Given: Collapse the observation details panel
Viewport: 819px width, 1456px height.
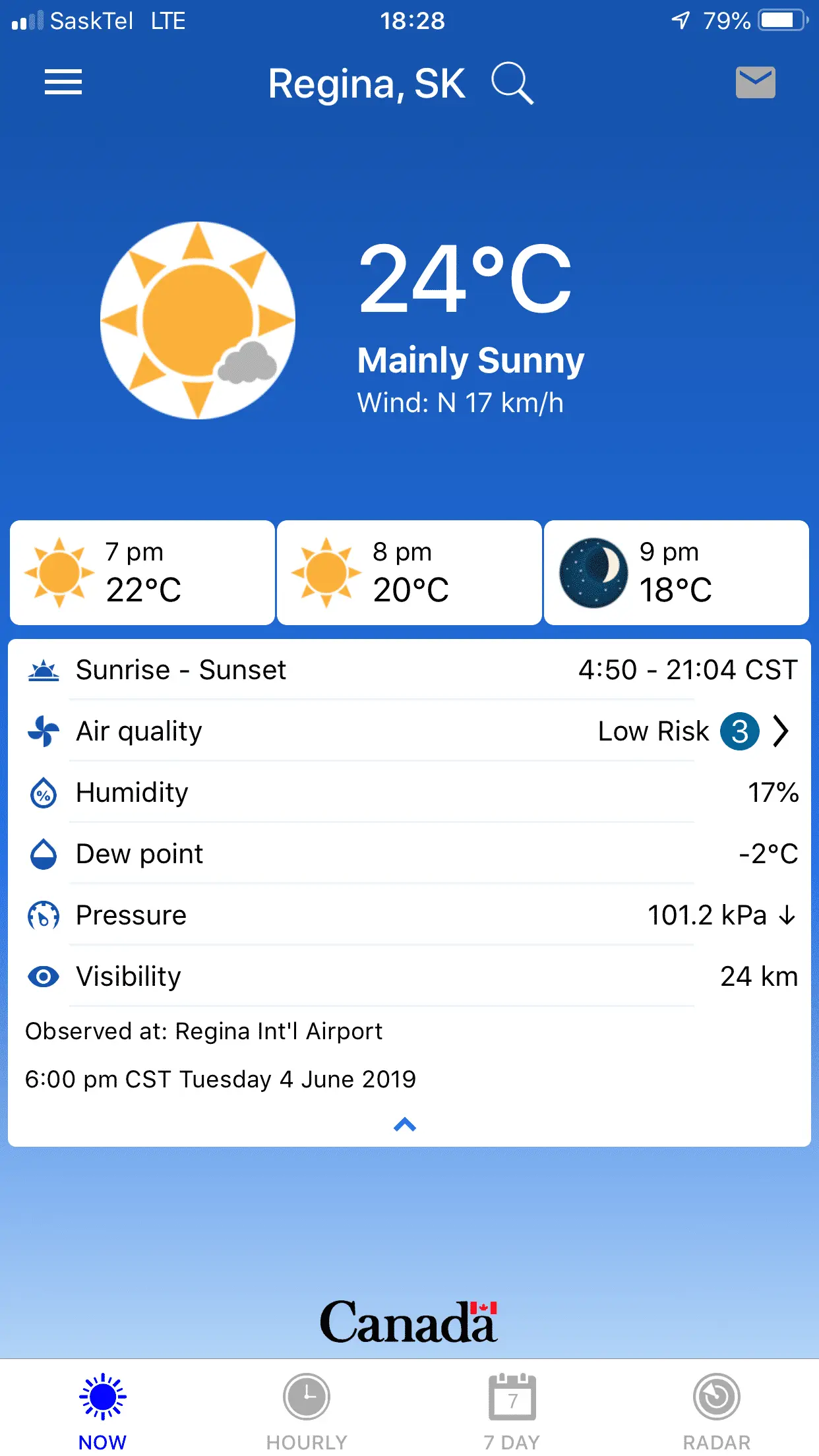Looking at the screenshot, I should coord(405,1124).
